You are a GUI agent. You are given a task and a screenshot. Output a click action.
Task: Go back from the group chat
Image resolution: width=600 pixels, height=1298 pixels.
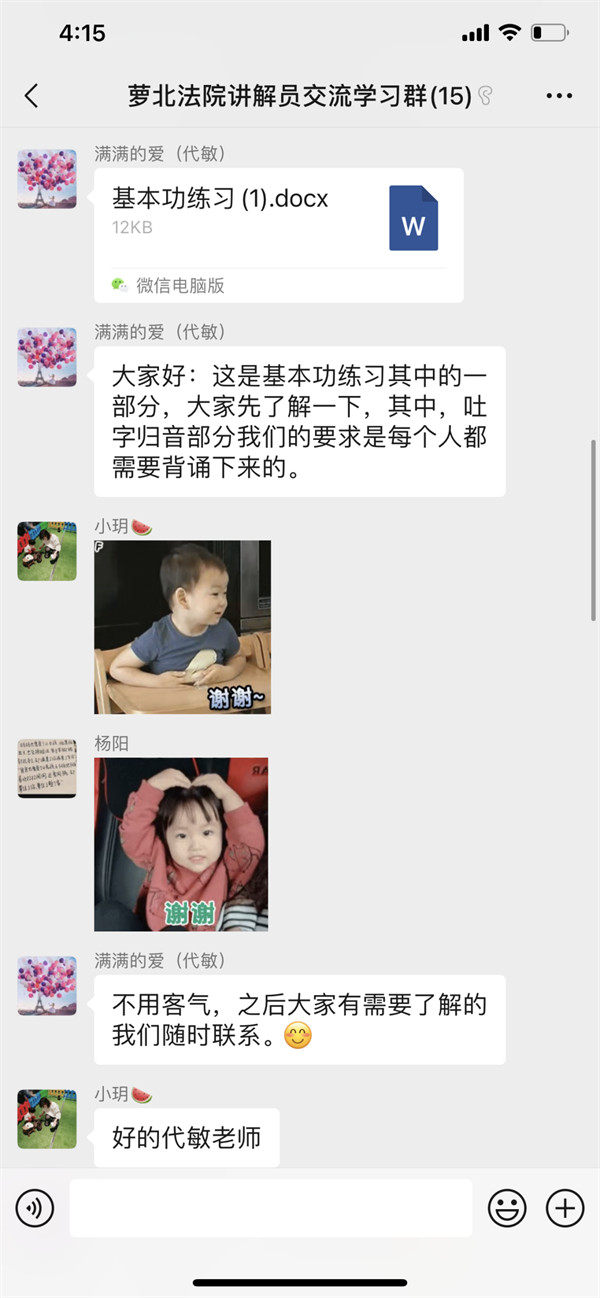[31, 96]
